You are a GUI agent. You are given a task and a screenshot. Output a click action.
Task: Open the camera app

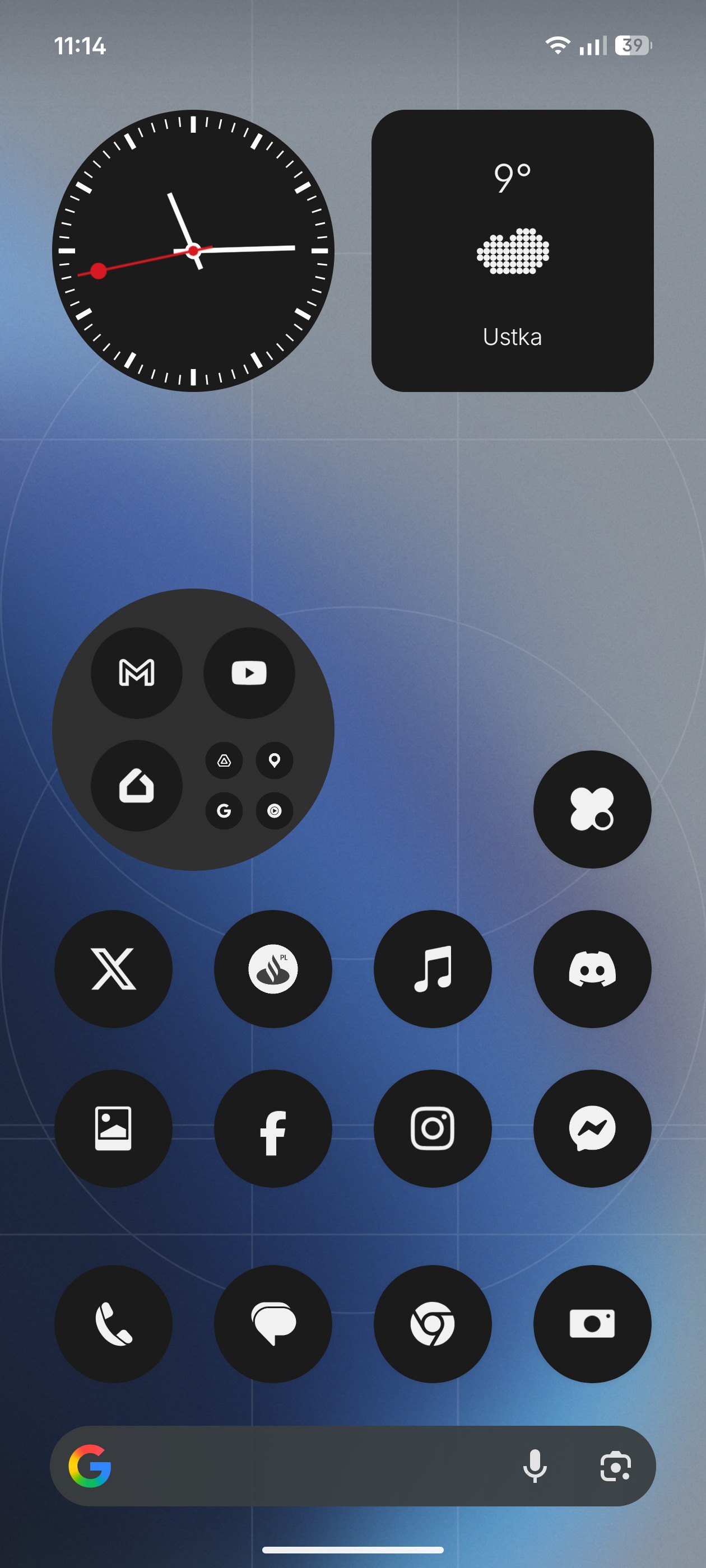(592, 1323)
